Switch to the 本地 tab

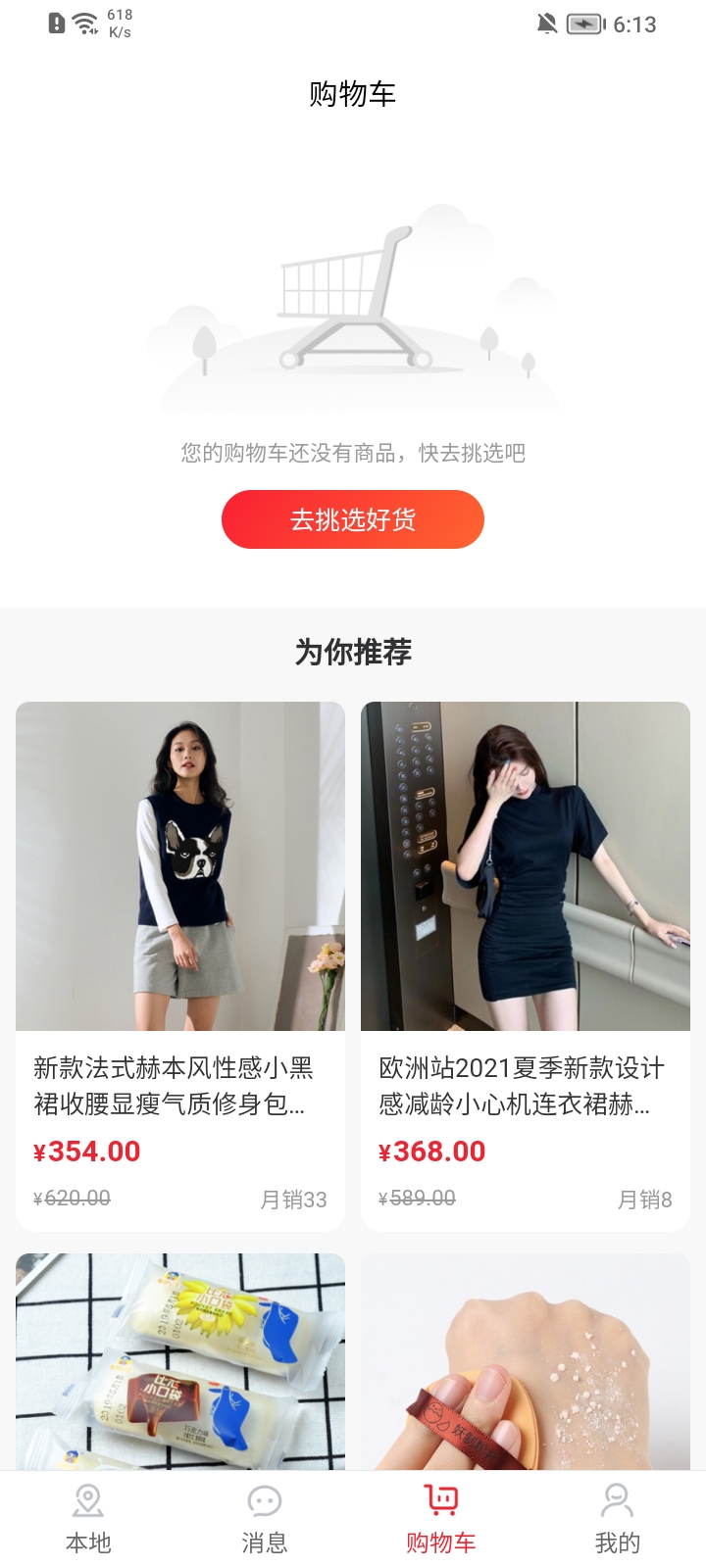(88, 1518)
